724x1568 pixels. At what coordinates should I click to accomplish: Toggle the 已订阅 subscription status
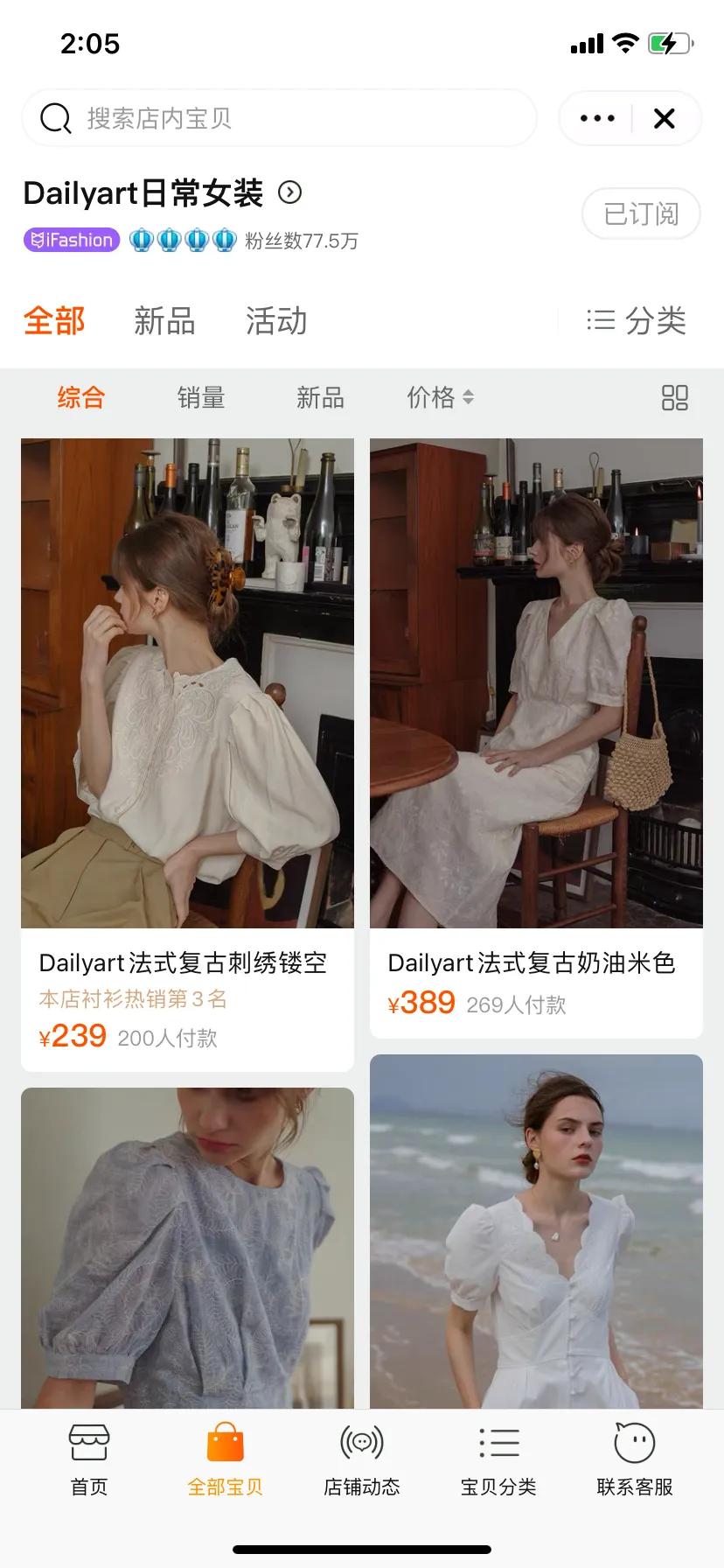point(641,213)
